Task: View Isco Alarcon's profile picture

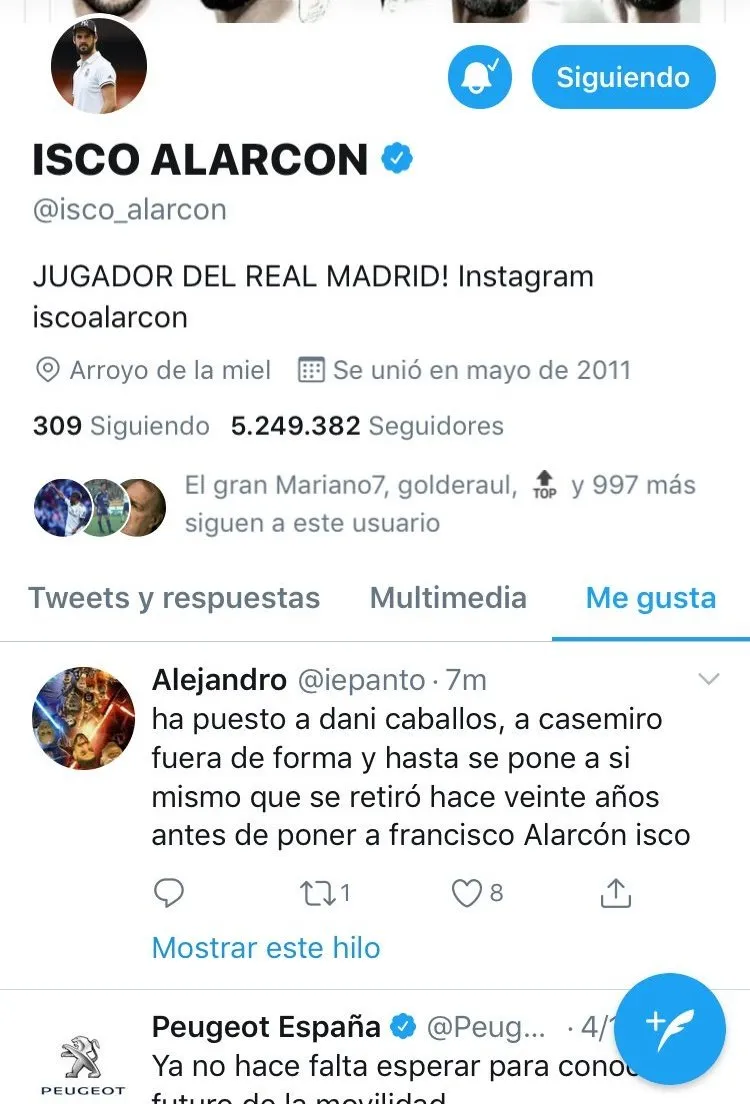Action: click(99, 65)
